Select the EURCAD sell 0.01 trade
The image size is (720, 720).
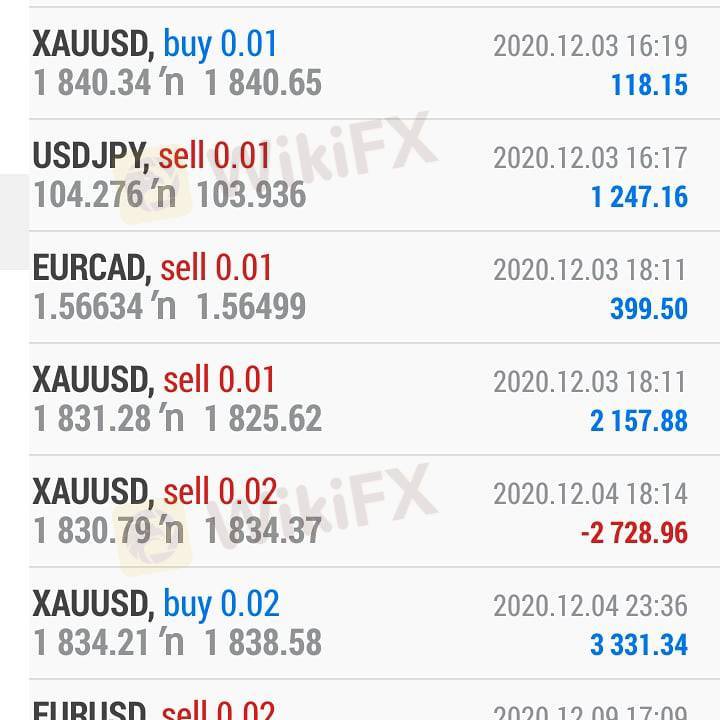pos(360,287)
